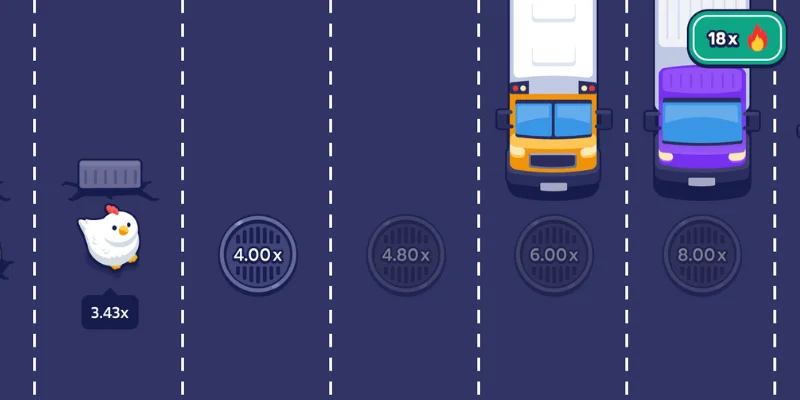Select the 6.00x manhole cover
The height and width of the screenshot is (400, 800).
[554, 254]
